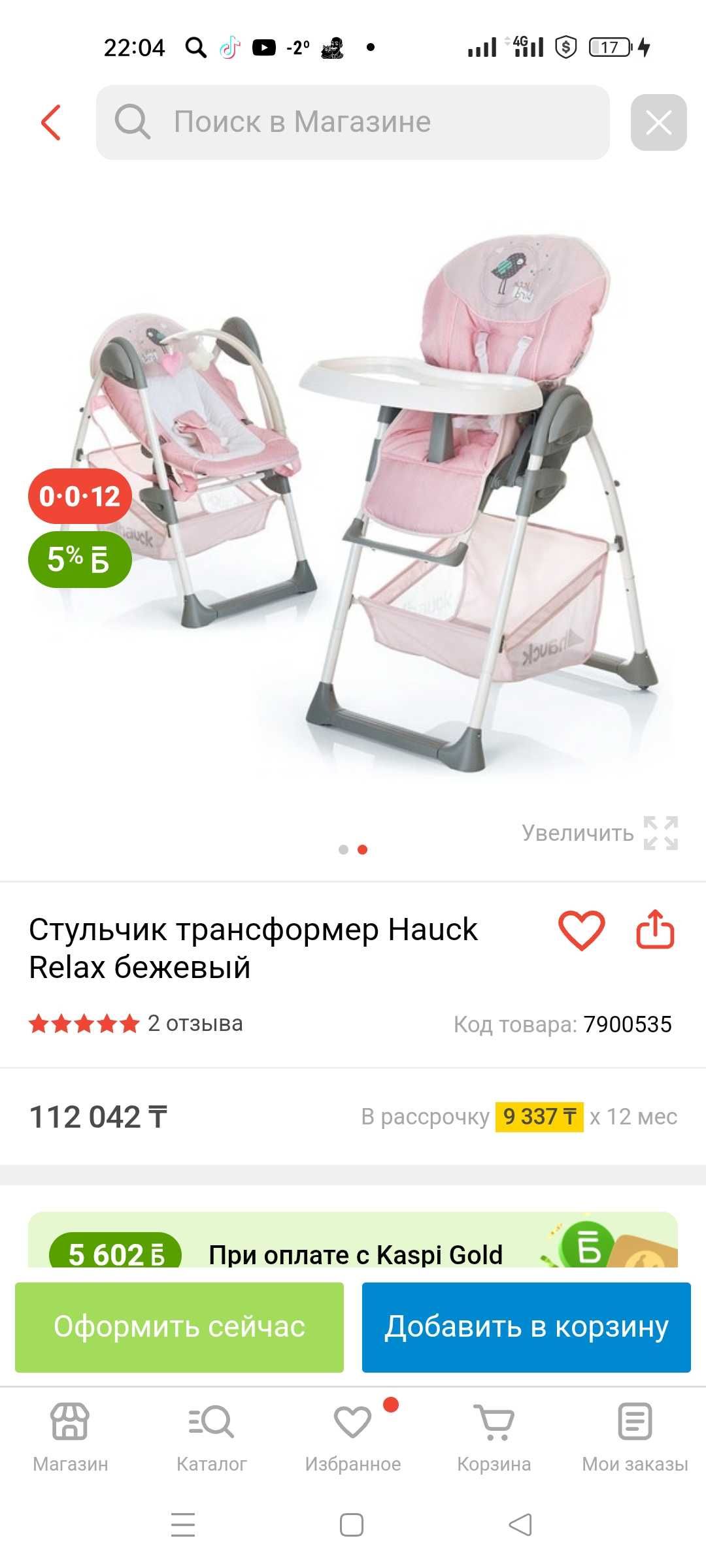Open the Поиск в Магазине search field
The height and width of the screenshot is (1568, 706).
tap(353, 122)
